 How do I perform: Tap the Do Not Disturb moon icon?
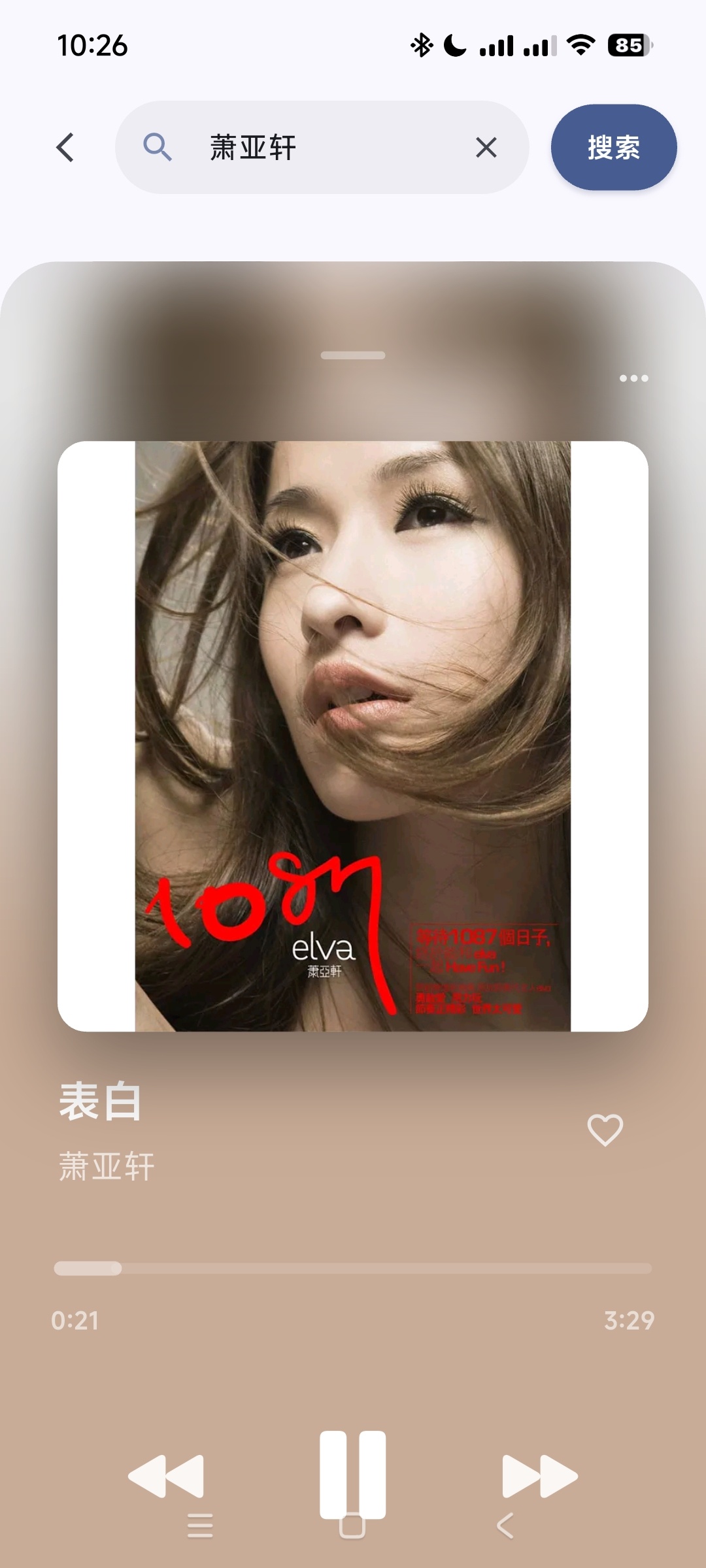[454, 44]
